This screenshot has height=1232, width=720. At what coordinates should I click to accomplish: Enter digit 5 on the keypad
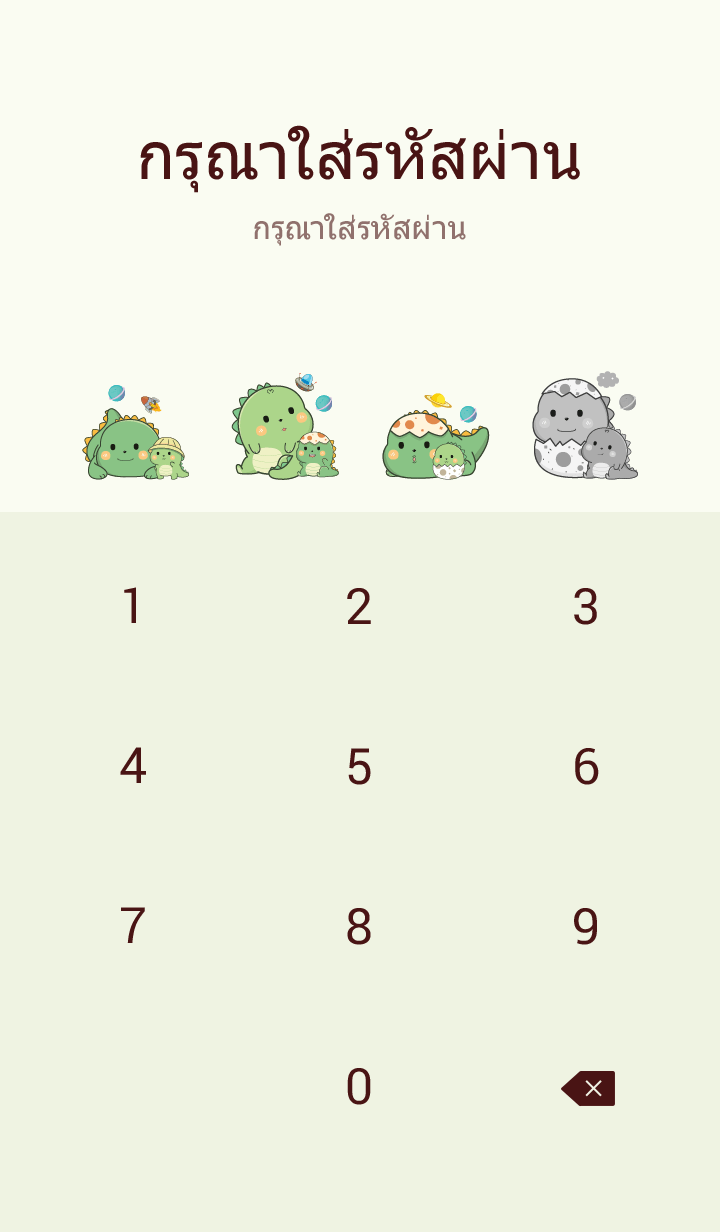tap(359, 767)
